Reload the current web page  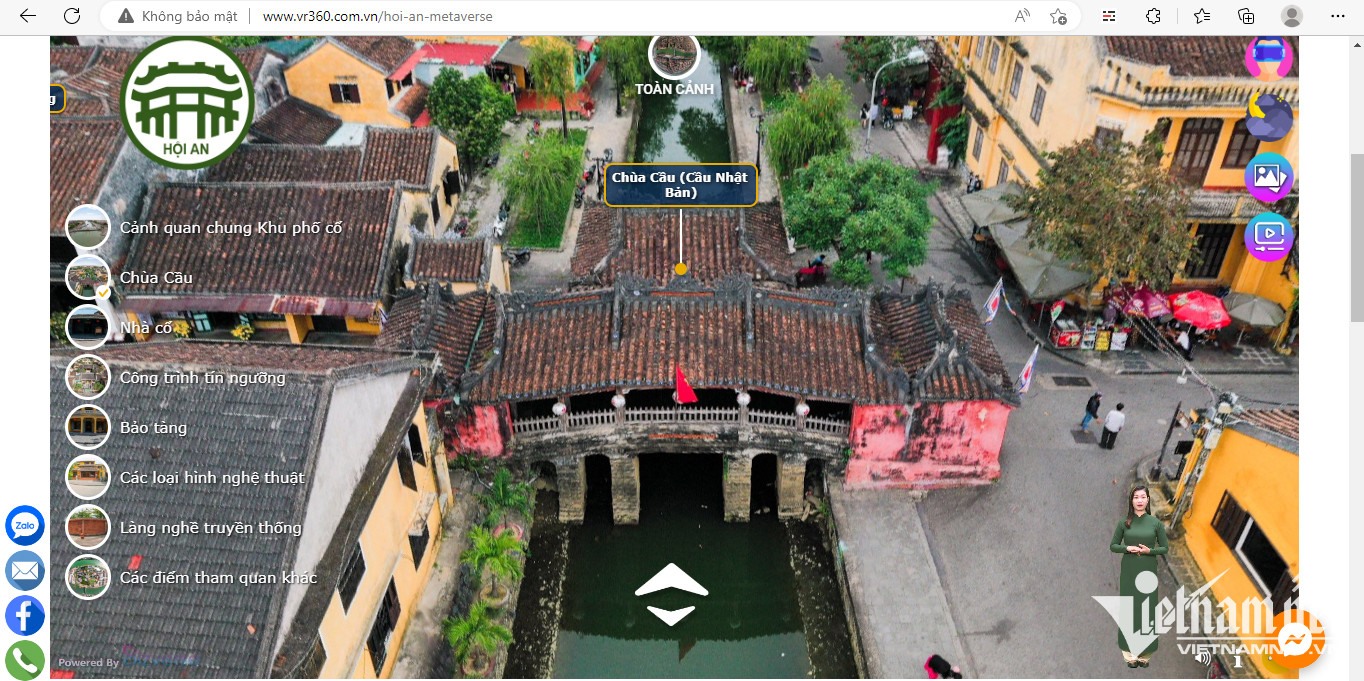pyautogui.click(x=72, y=16)
